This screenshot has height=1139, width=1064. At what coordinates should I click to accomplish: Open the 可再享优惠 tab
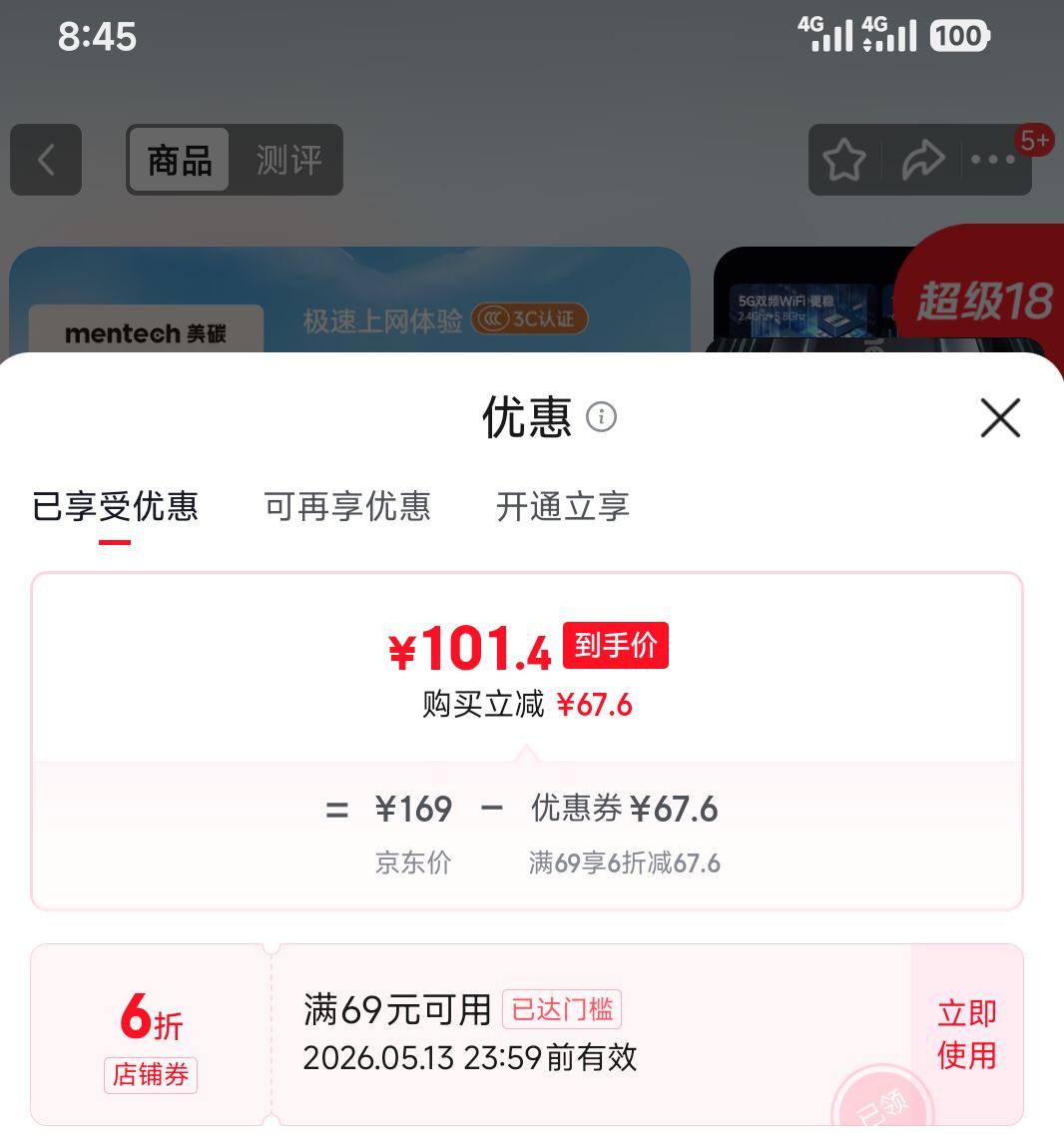[x=346, y=507]
